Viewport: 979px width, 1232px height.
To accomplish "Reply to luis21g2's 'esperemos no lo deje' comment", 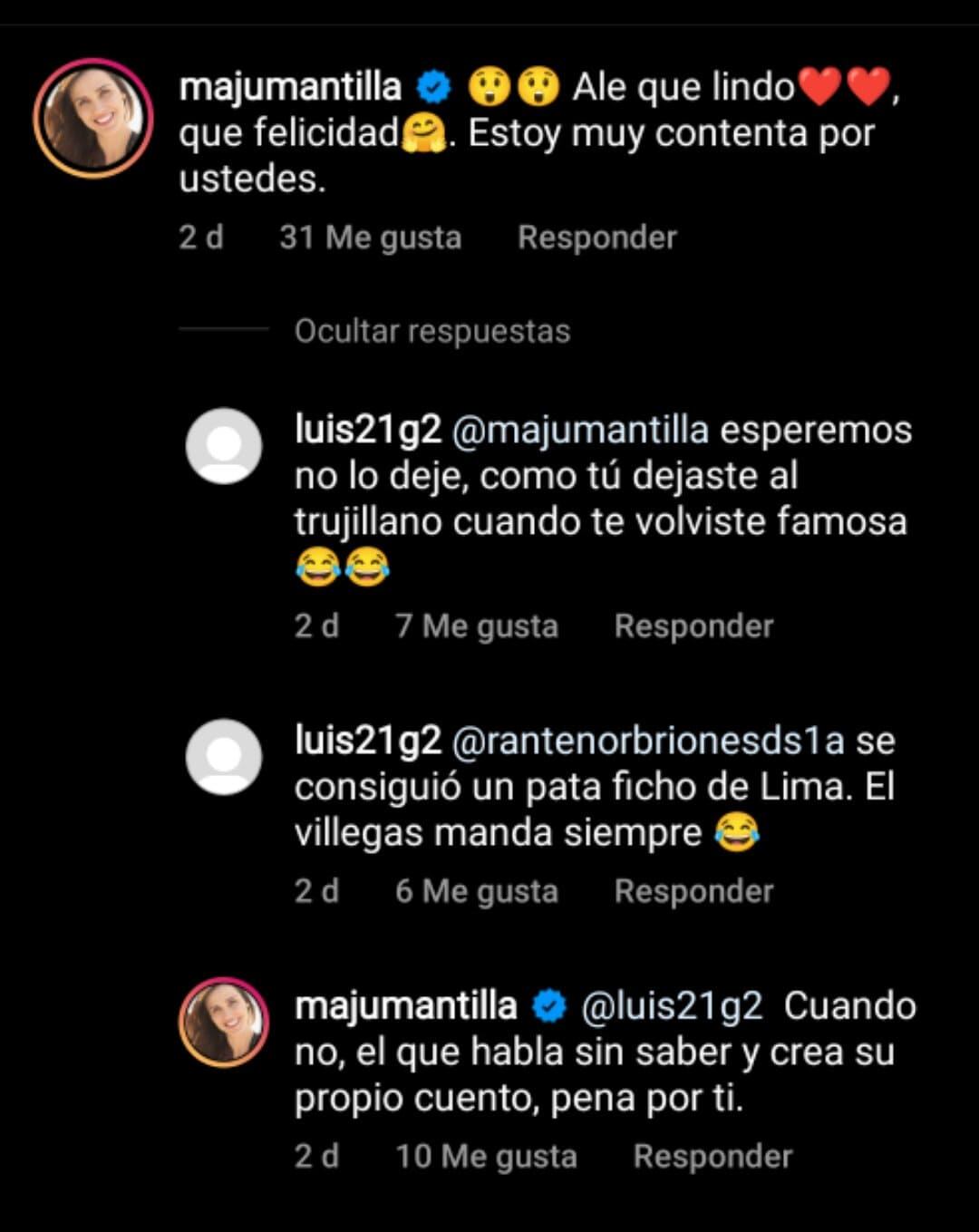I will [x=693, y=626].
